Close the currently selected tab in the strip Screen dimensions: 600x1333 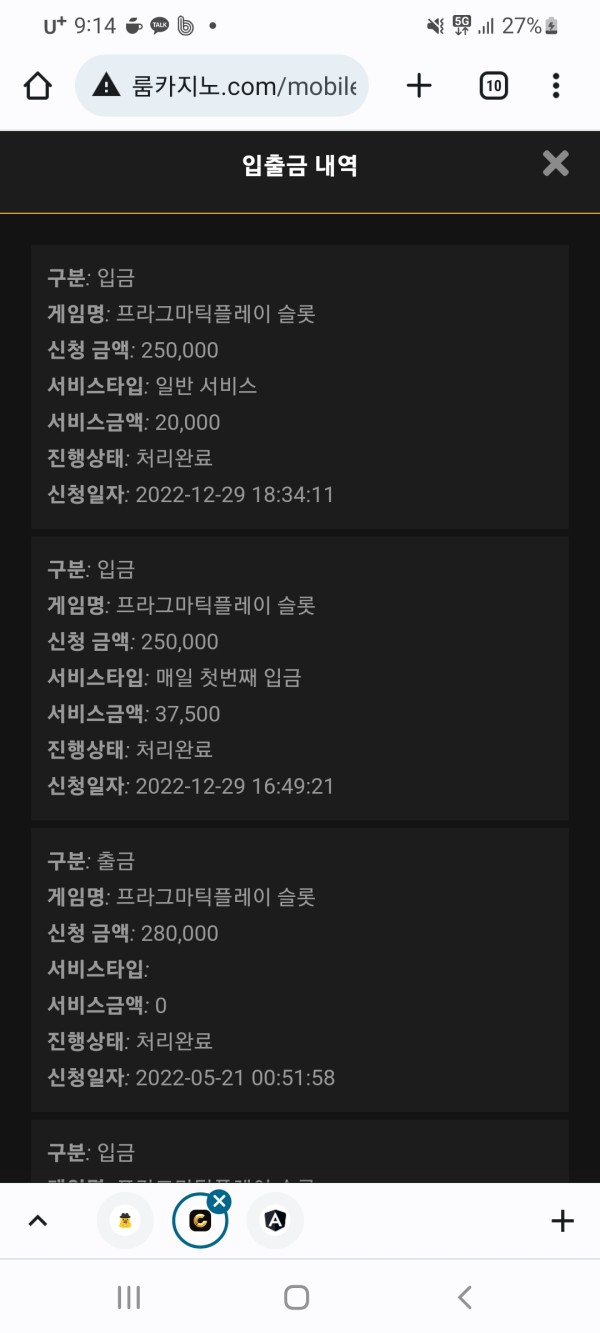click(x=219, y=1201)
